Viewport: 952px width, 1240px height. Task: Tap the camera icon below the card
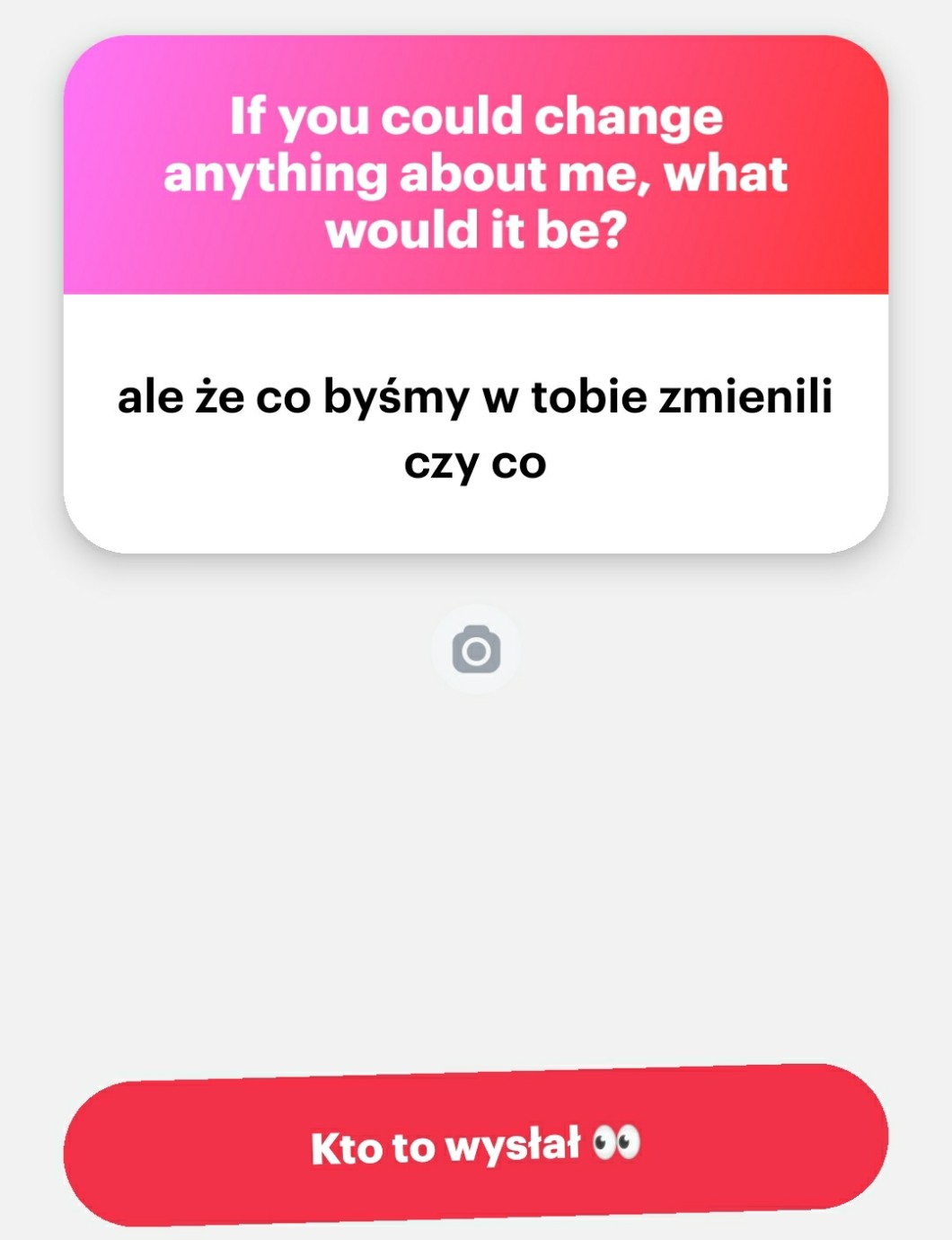point(476,650)
